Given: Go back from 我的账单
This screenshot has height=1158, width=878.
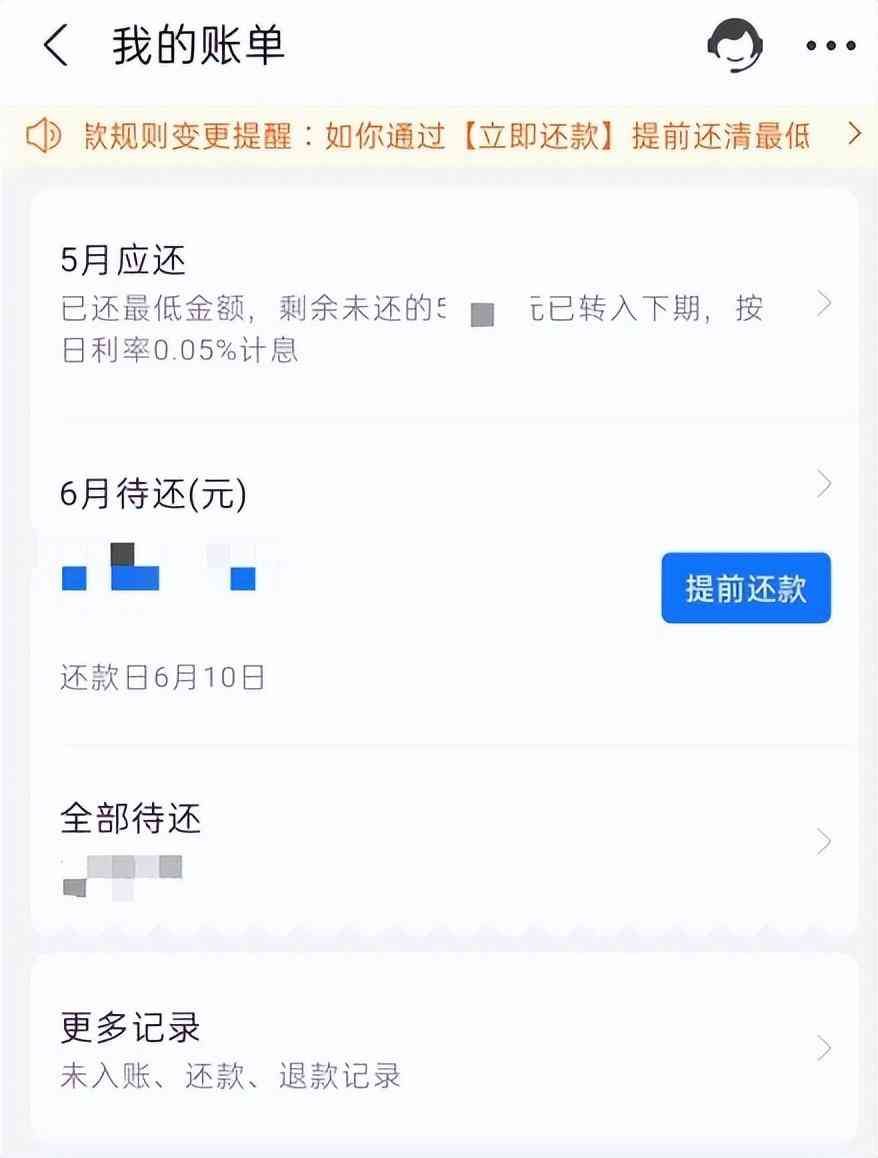Looking at the screenshot, I should [56, 47].
